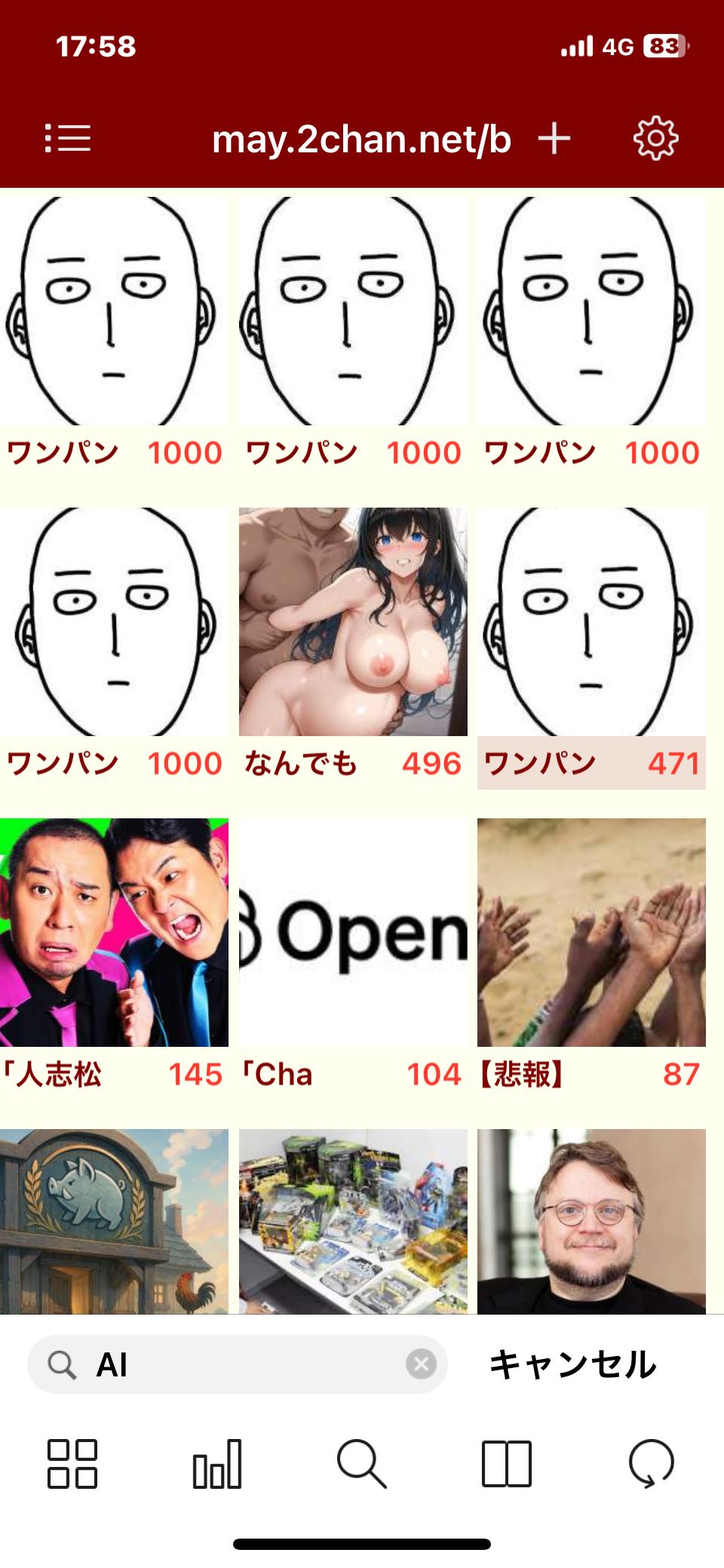Viewport: 724px width, 1568px height.
Task: Open the bar chart ranking tab
Action: point(217,1464)
